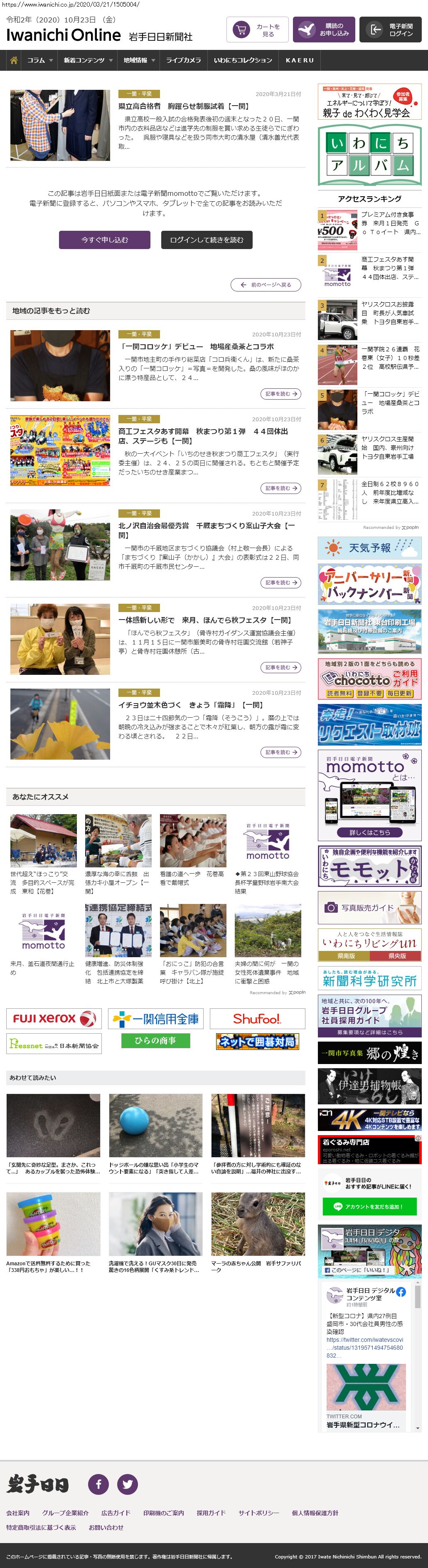
Task: Open 会社案内 footer link
Action: [x=17, y=1513]
